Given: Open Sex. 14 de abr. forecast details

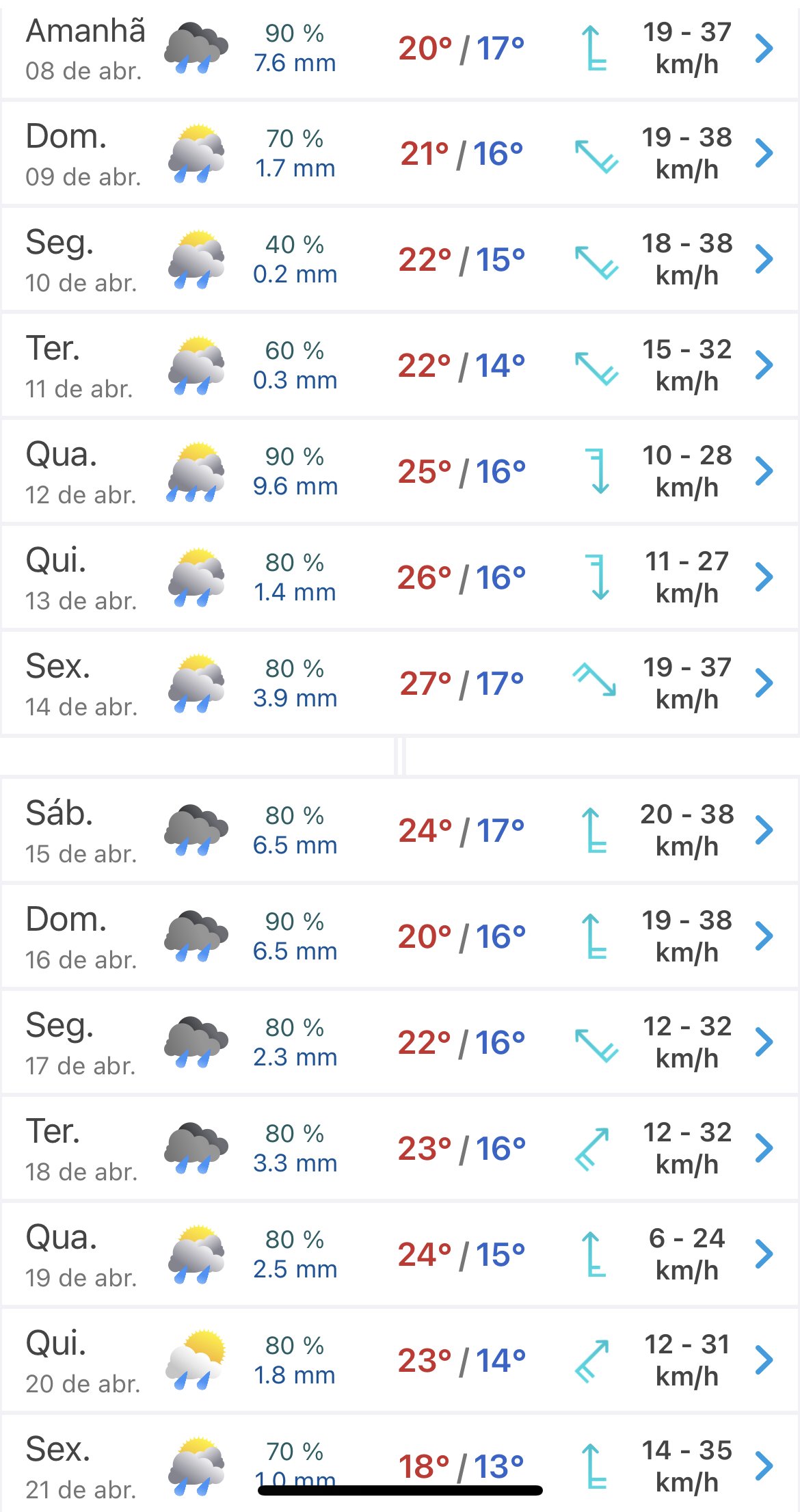Looking at the screenshot, I should tap(400, 683).
